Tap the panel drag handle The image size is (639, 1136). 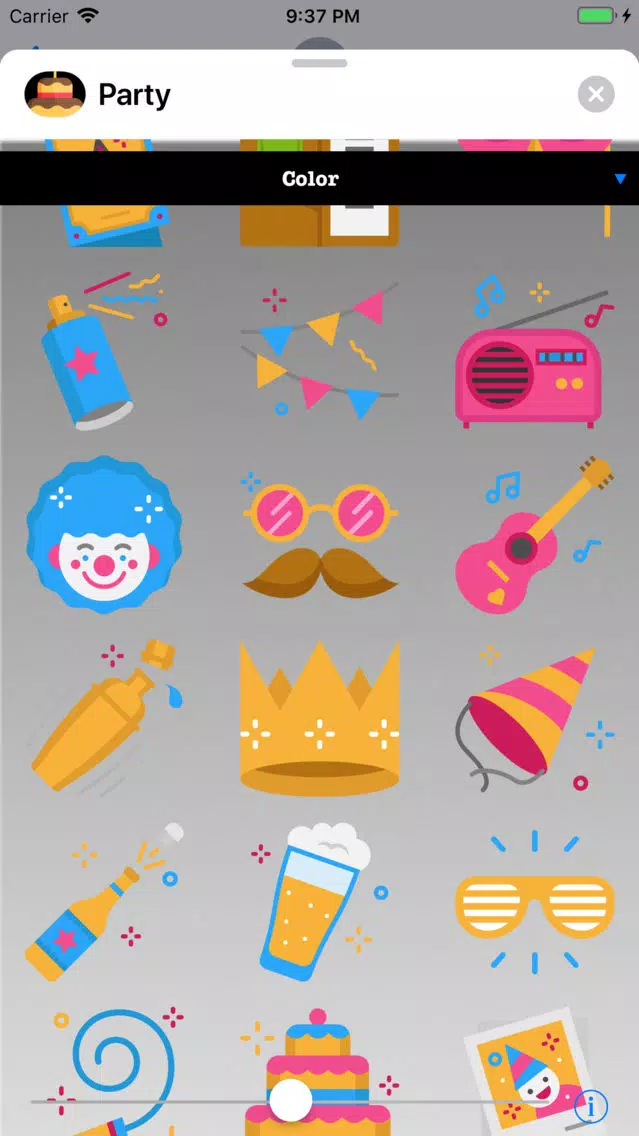coord(319,63)
